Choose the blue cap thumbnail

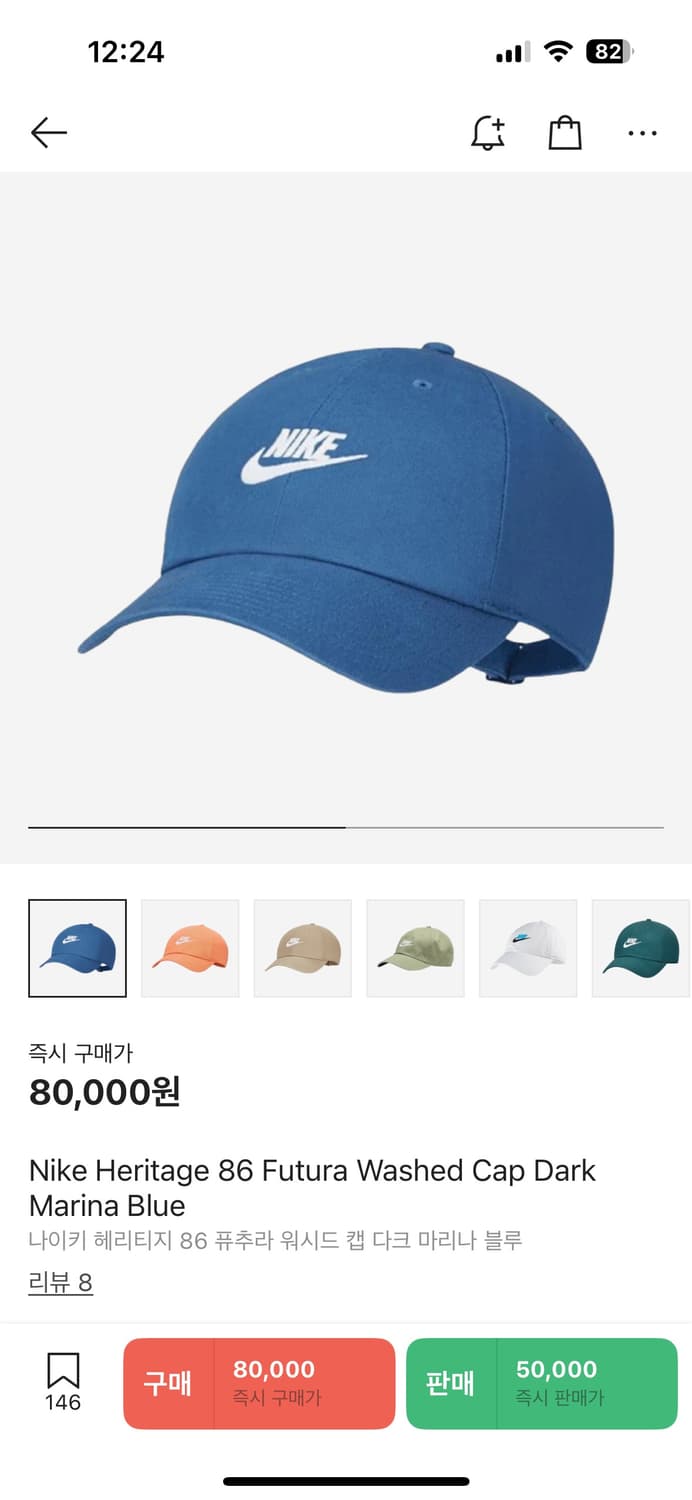coord(78,948)
